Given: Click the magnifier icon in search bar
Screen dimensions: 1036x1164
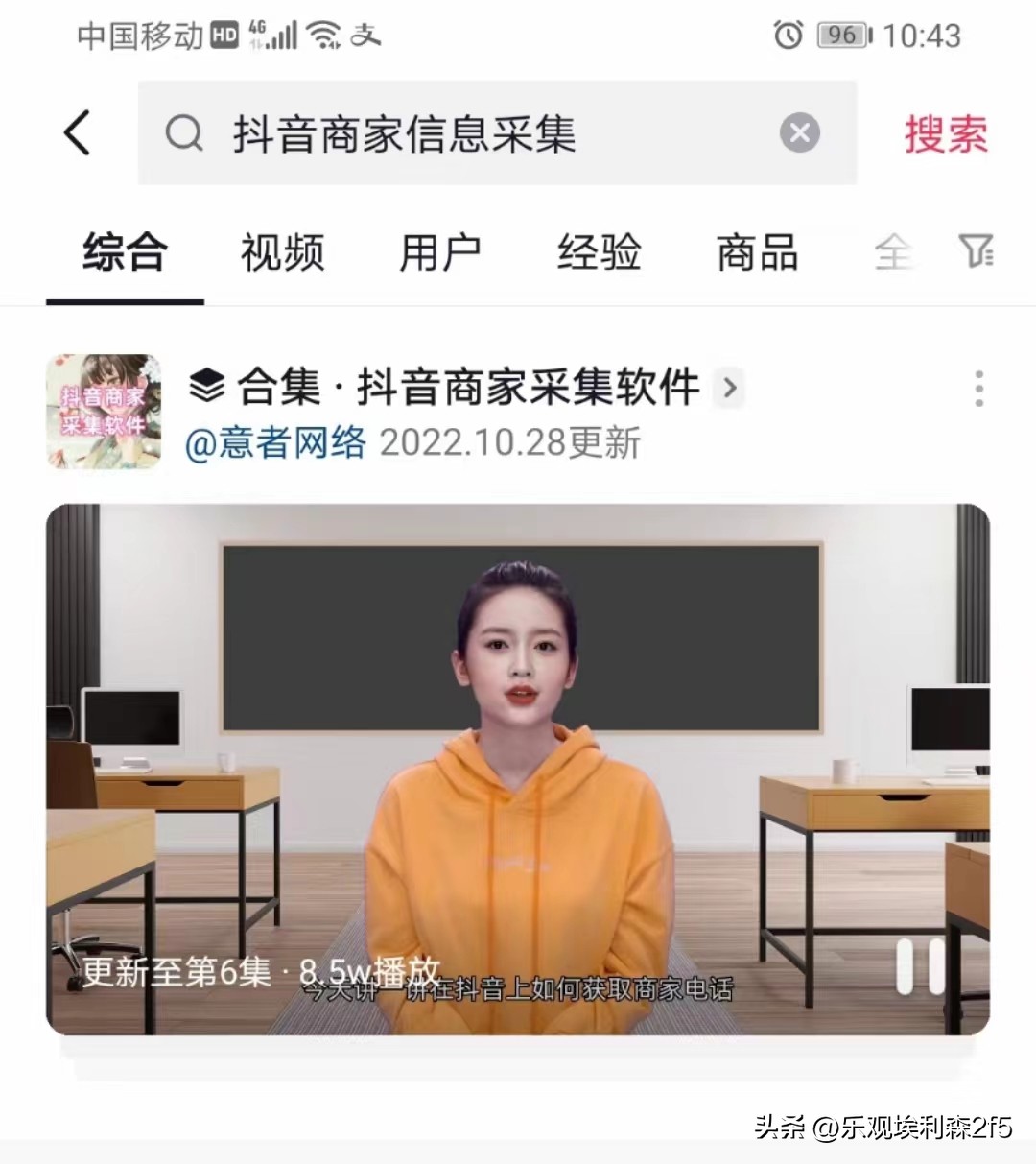Looking at the screenshot, I should [x=185, y=133].
